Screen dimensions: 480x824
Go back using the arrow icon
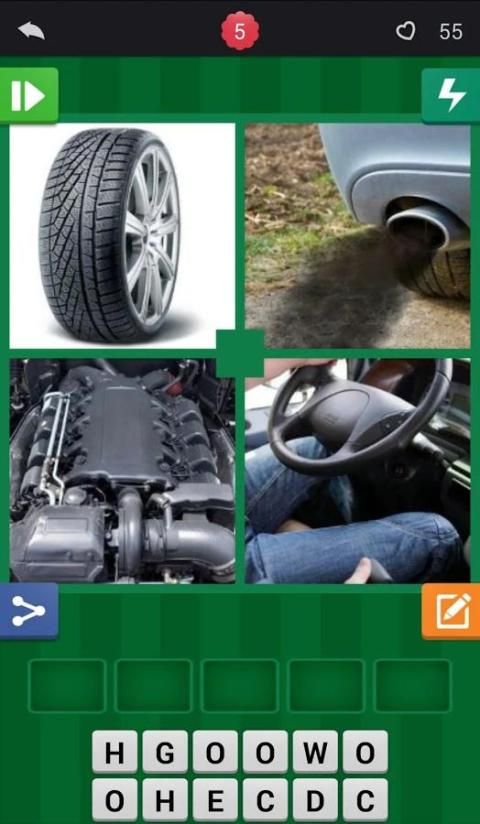31,30
